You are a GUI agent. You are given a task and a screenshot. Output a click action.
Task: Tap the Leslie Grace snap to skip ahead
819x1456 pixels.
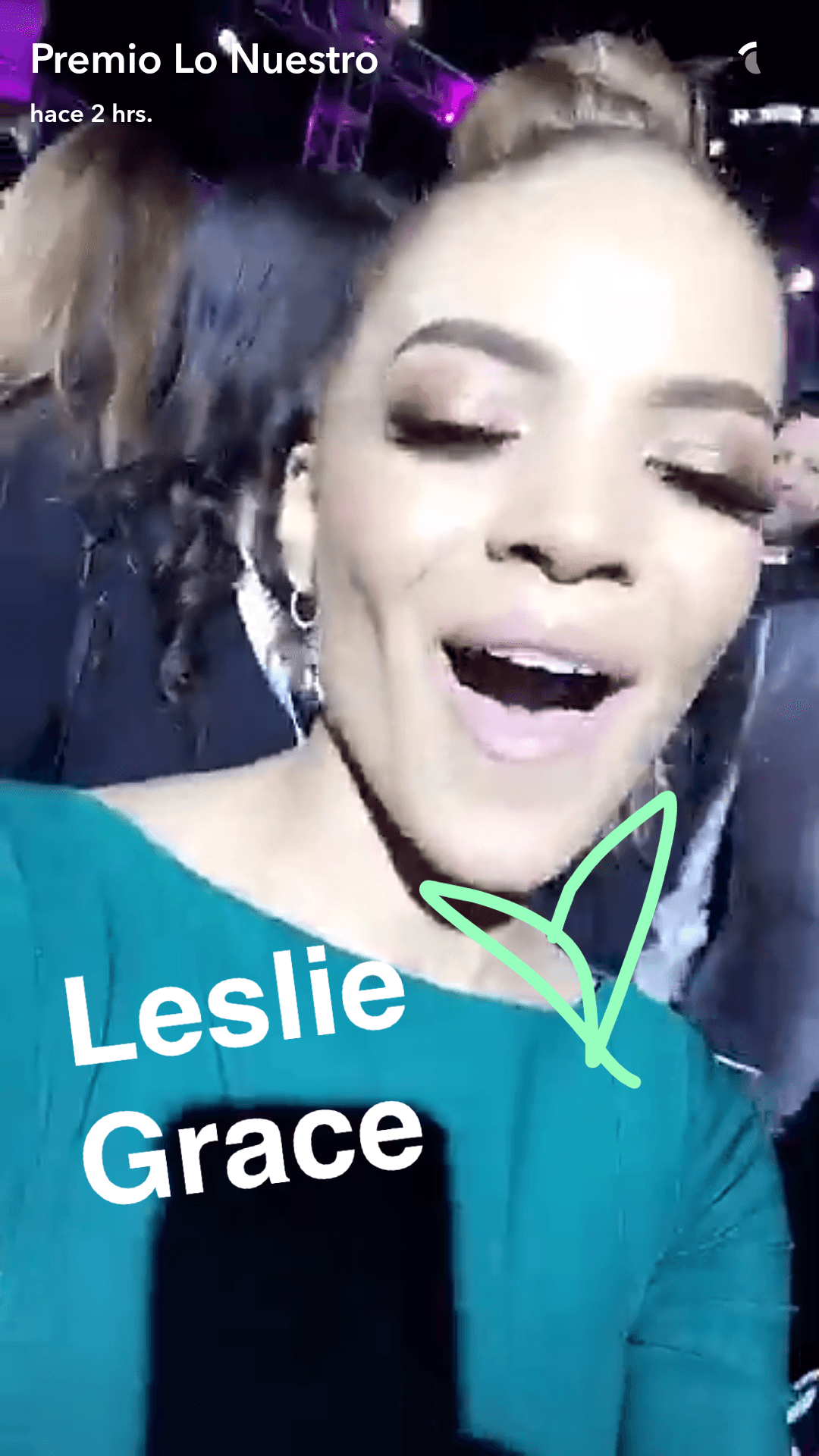pos(409,728)
